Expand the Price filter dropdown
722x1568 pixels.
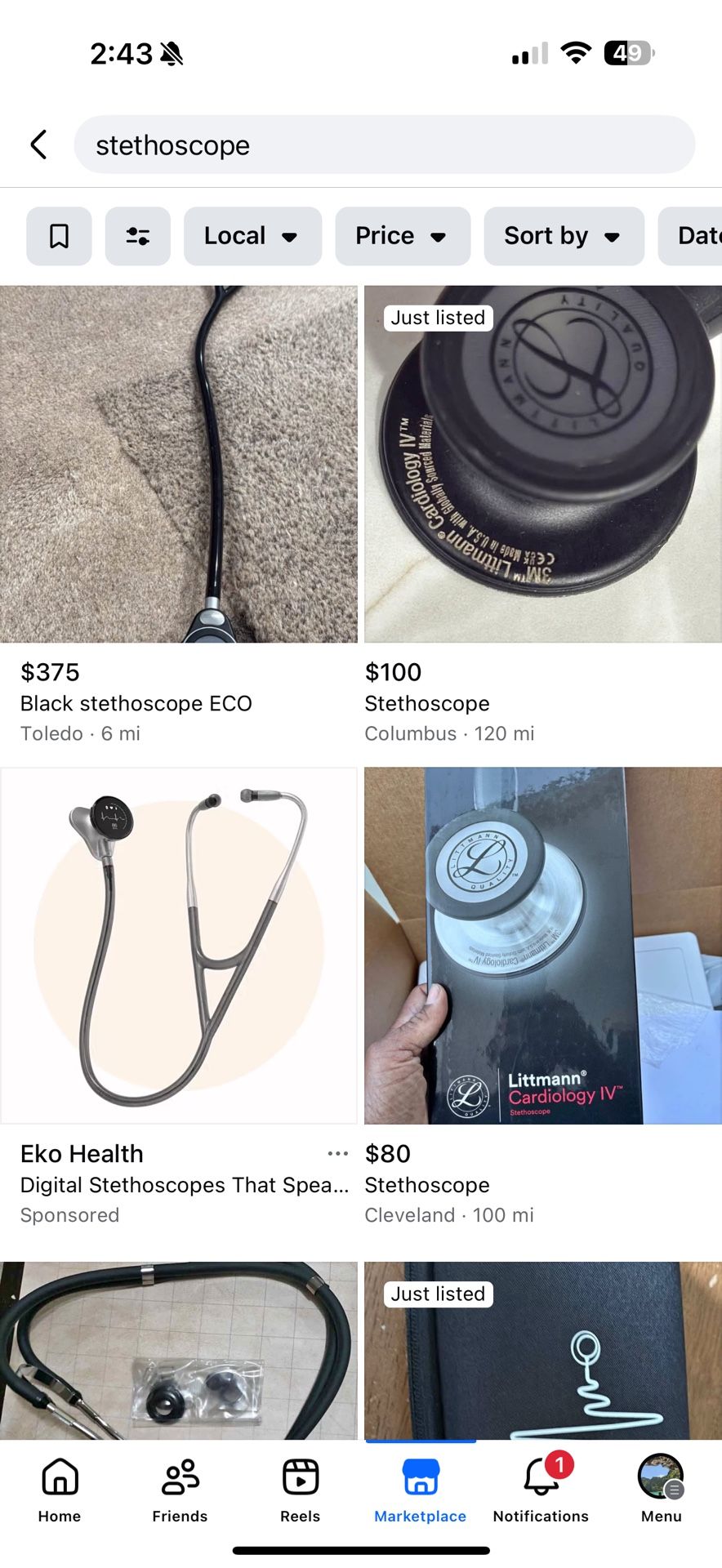pos(403,236)
